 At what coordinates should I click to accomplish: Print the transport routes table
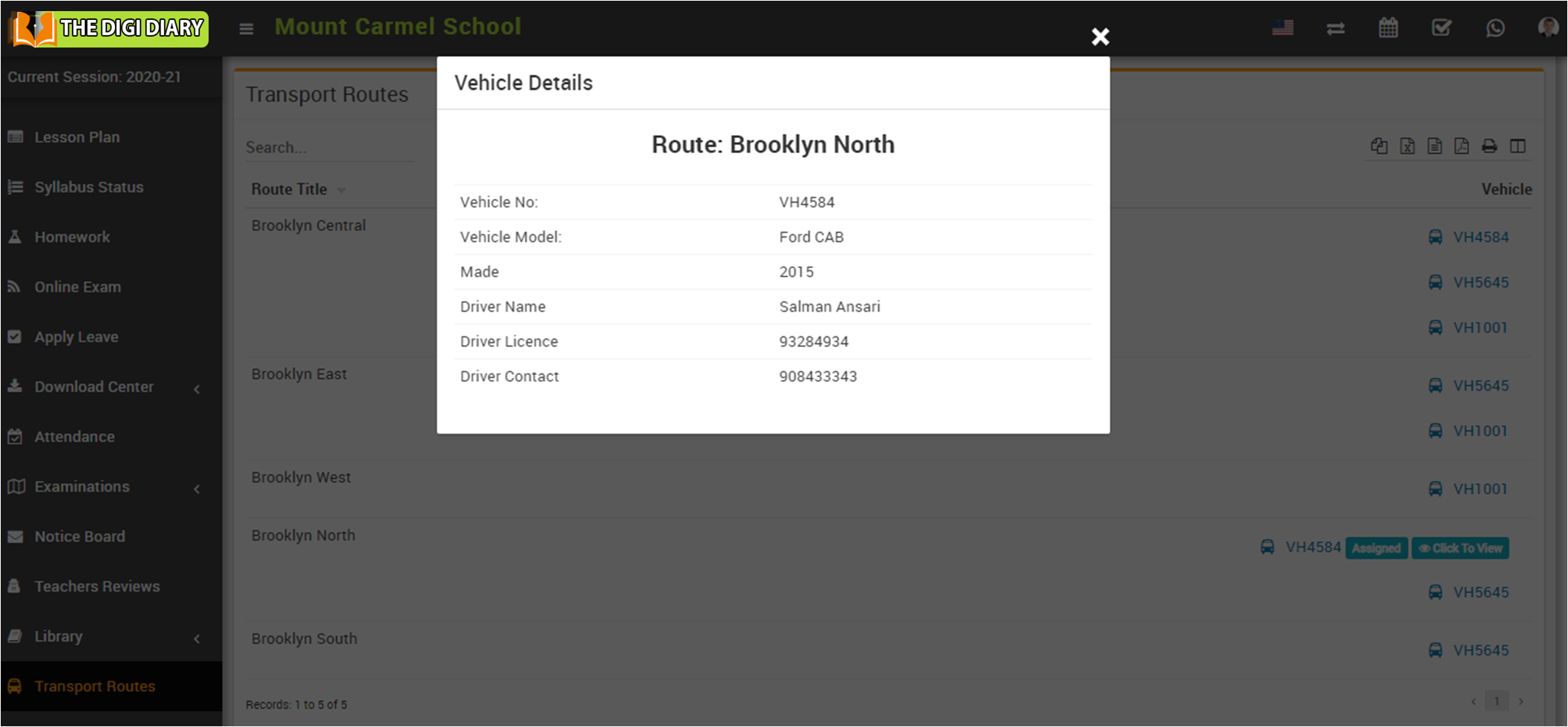tap(1489, 146)
